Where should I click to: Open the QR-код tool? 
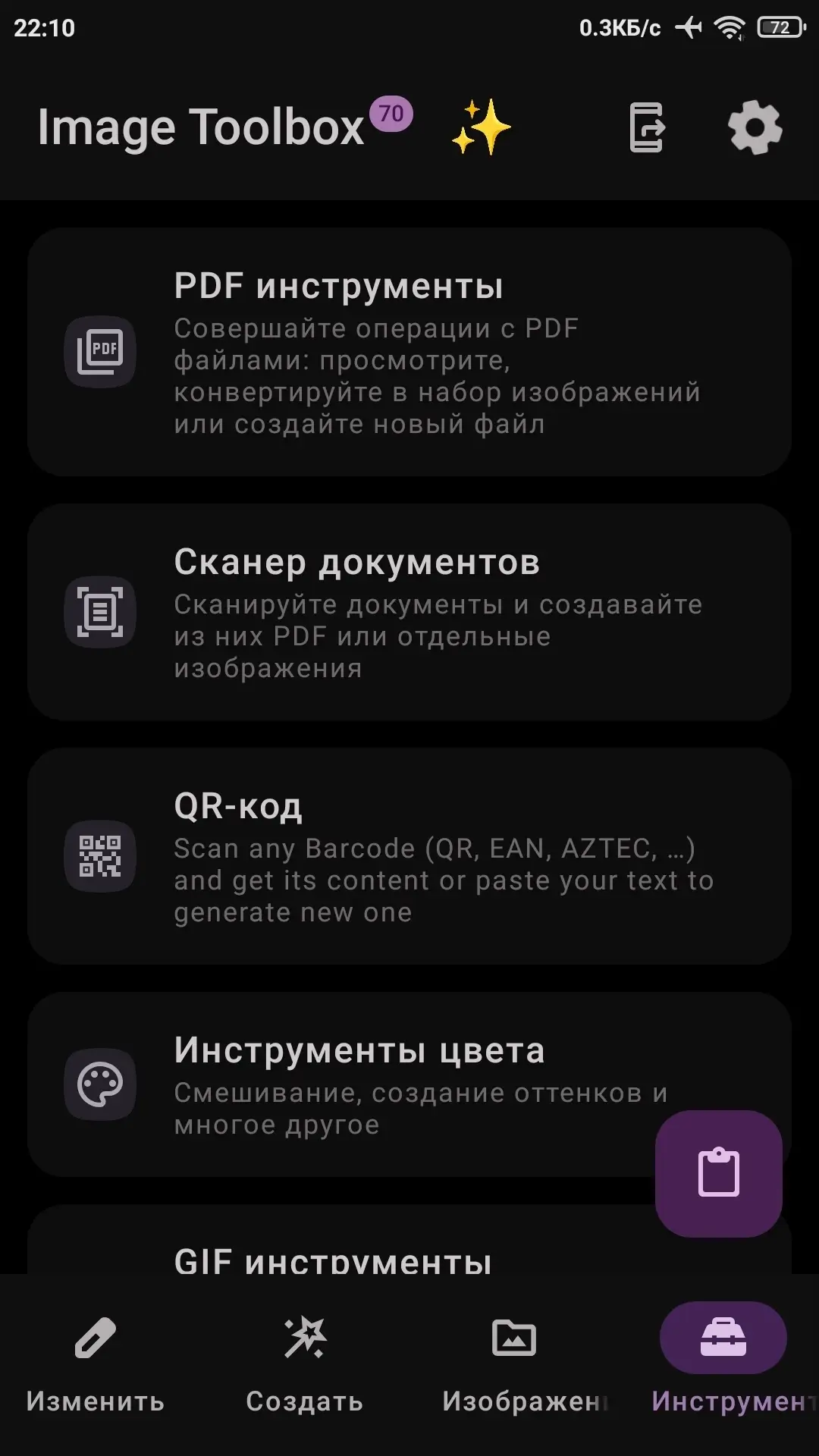click(409, 856)
